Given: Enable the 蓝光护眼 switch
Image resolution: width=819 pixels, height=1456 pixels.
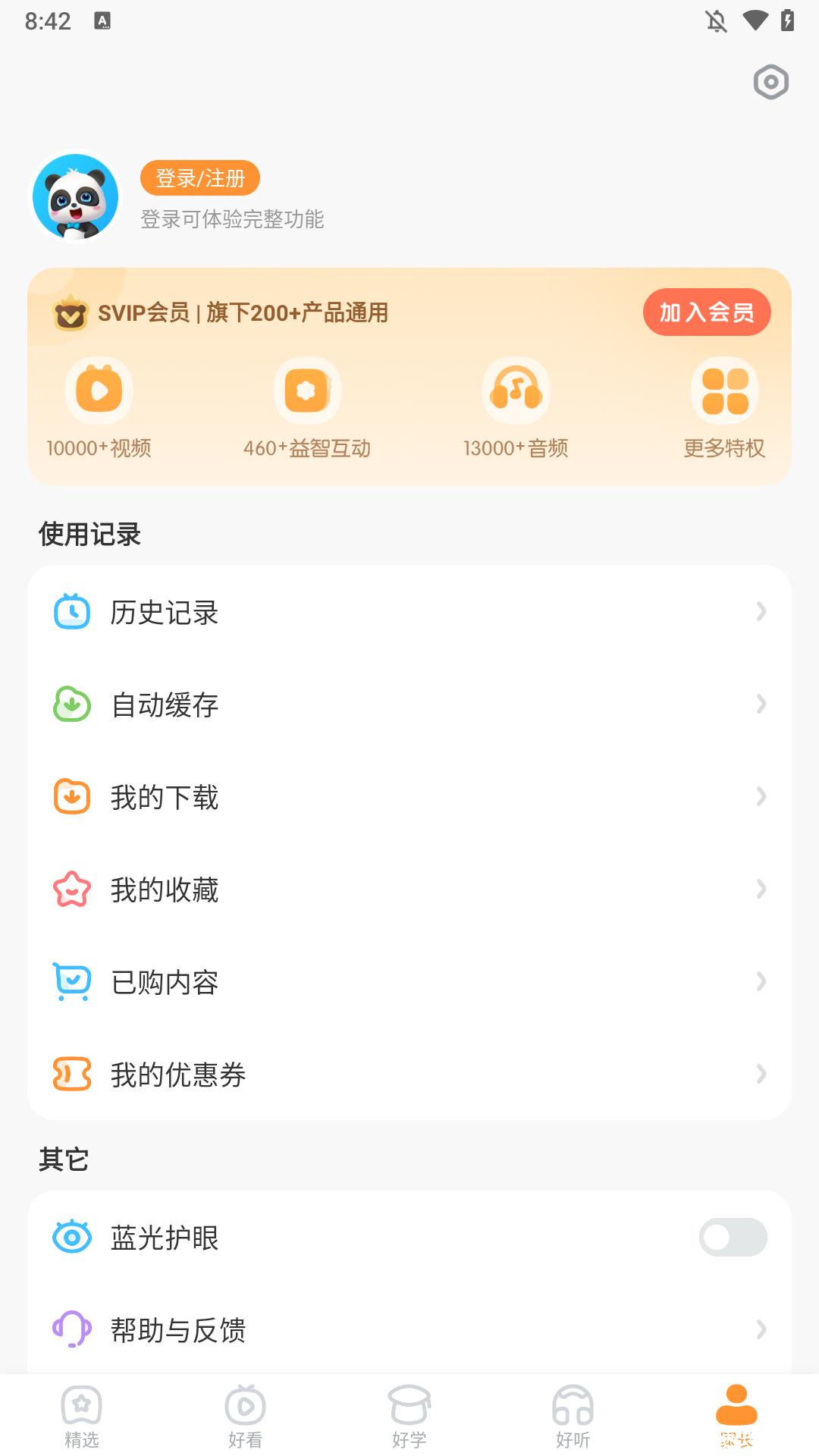Looking at the screenshot, I should (x=733, y=1238).
